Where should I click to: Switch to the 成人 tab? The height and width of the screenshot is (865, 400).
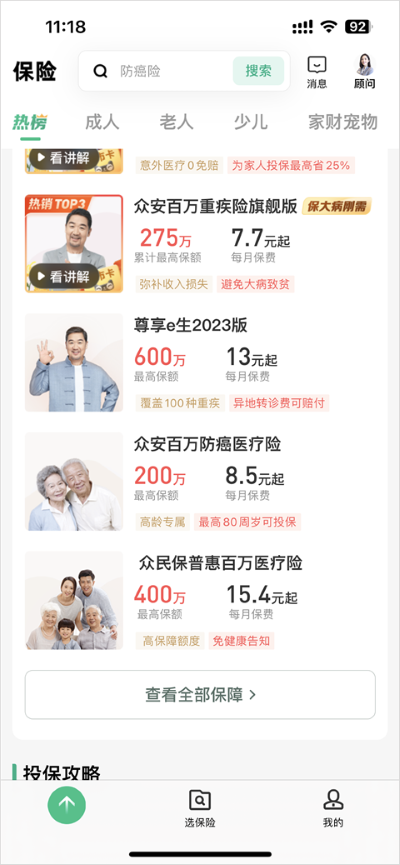(x=102, y=122)
